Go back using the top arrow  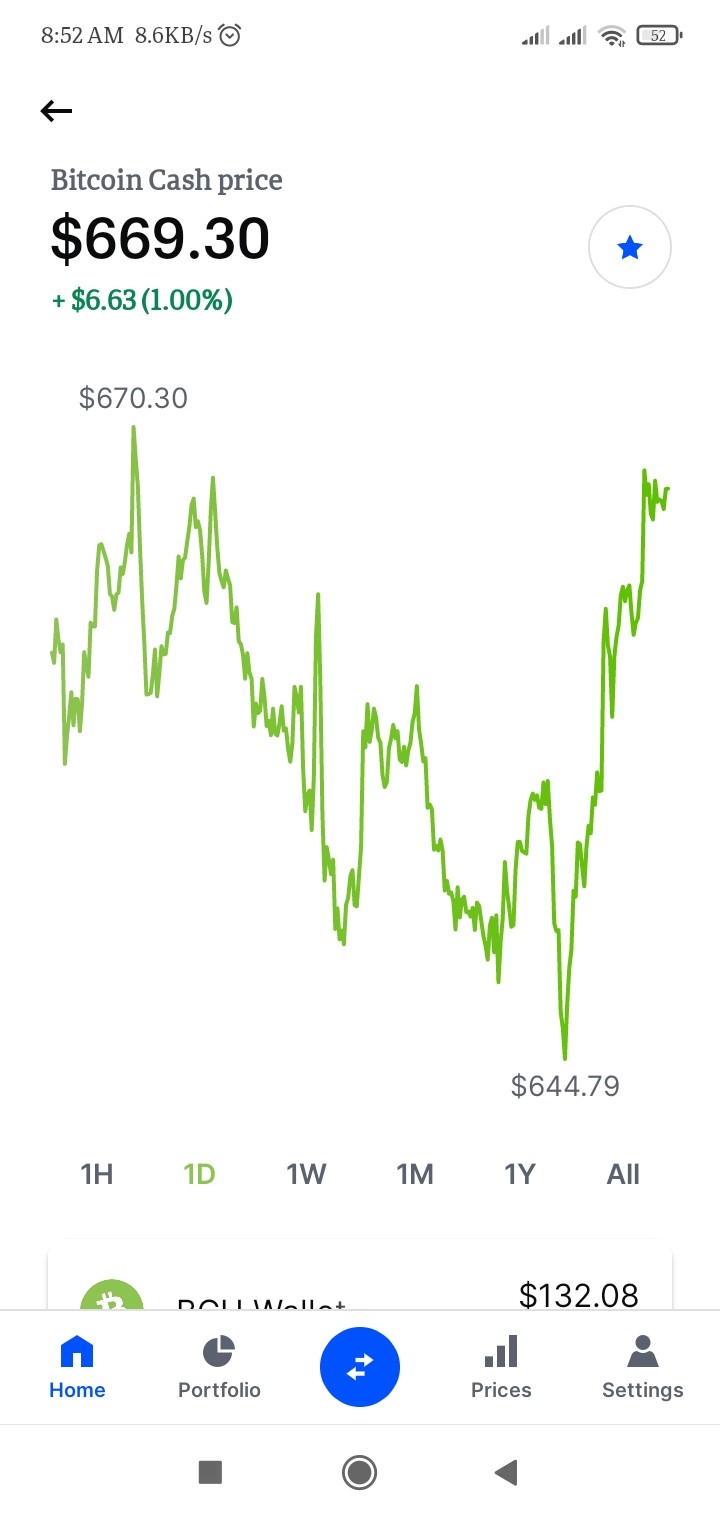pos(57,111)
